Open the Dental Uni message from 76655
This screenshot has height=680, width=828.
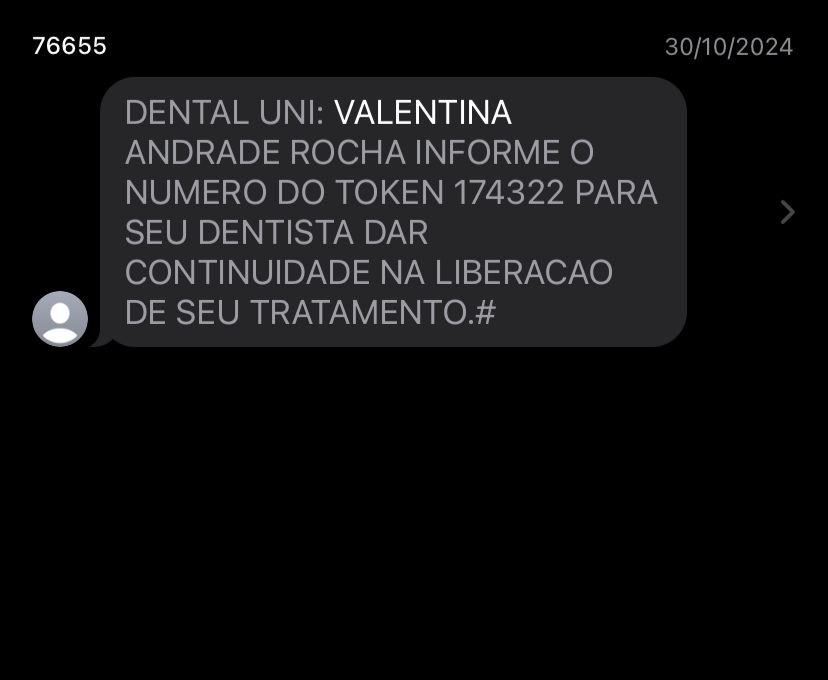pos(393,212)
